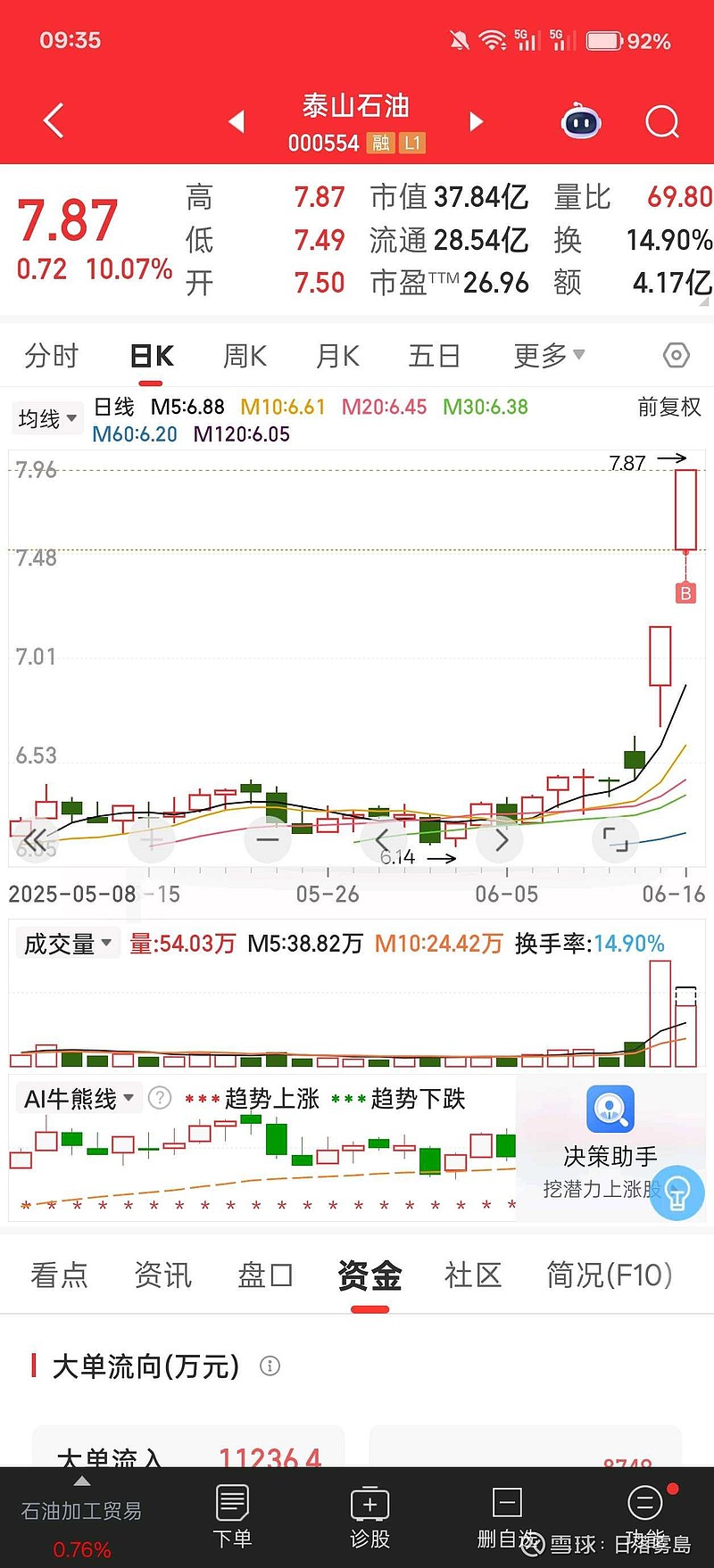Open the 均线 moving-average dropdown

[46, 417]
